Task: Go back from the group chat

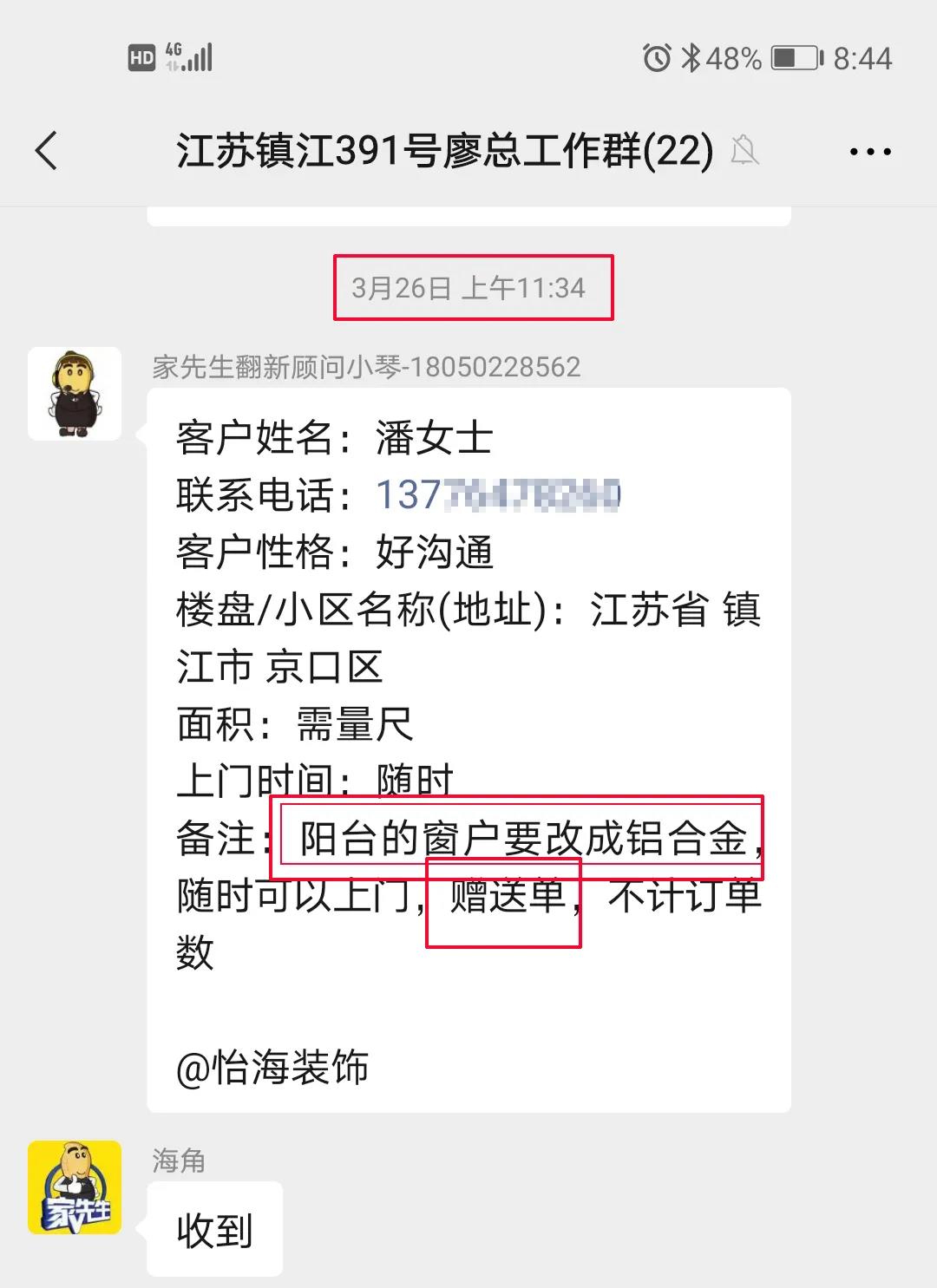Action: pos(47,151)
